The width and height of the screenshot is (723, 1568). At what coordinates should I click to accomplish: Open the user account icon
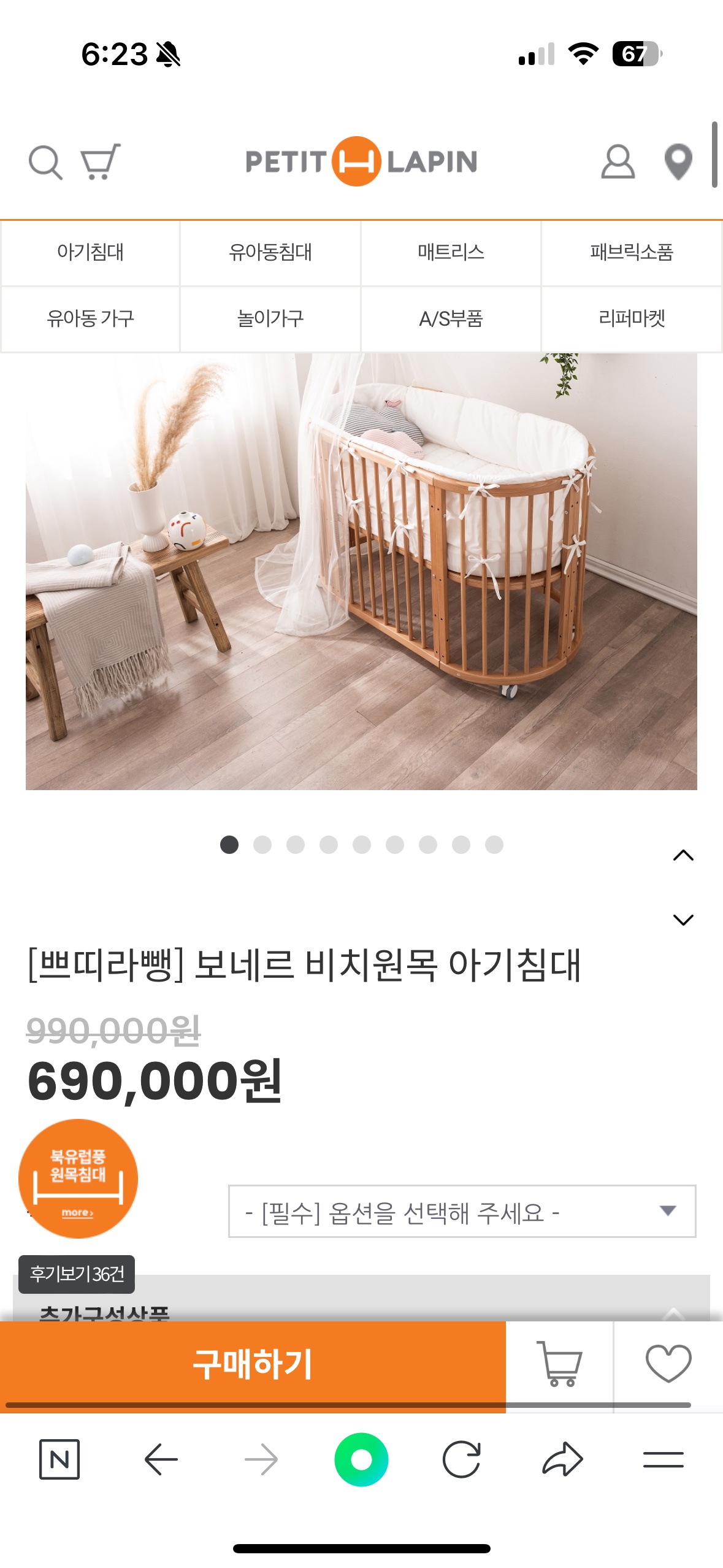[618, 162]
